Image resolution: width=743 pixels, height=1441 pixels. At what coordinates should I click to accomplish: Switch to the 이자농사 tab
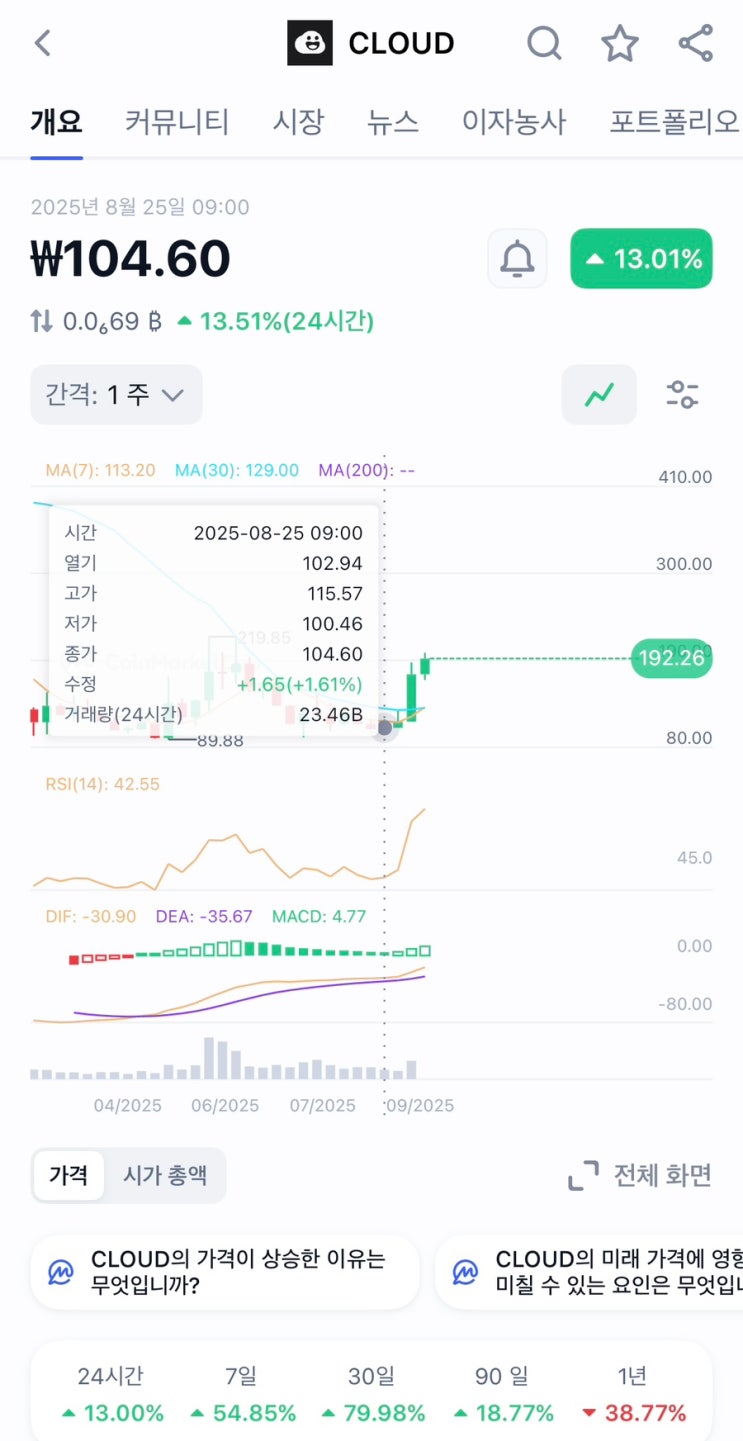click(x=514, y=122)
